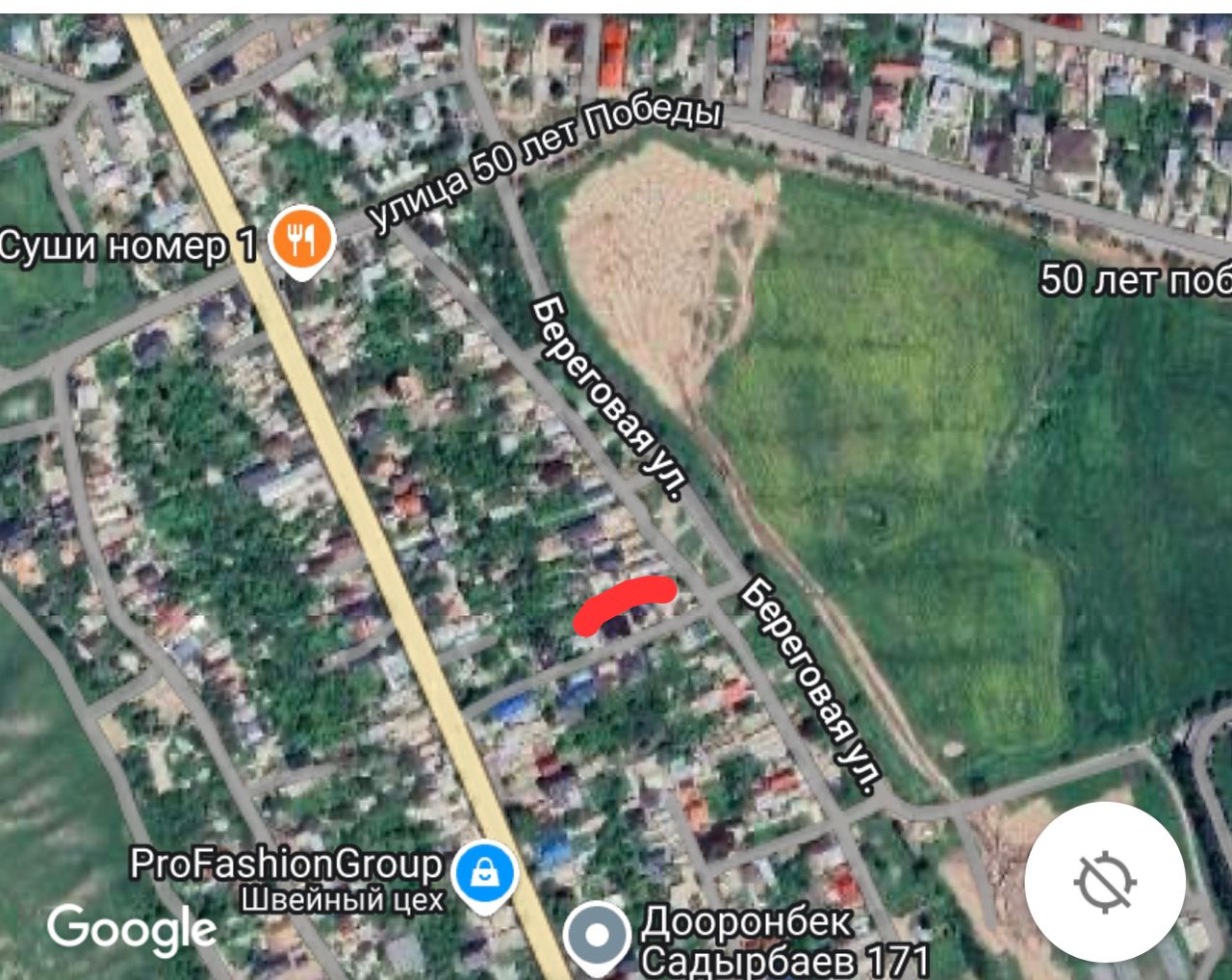1232x980 pixels.
Task: Select the ProFashionGroup shop pin
Action: point(485,874)
